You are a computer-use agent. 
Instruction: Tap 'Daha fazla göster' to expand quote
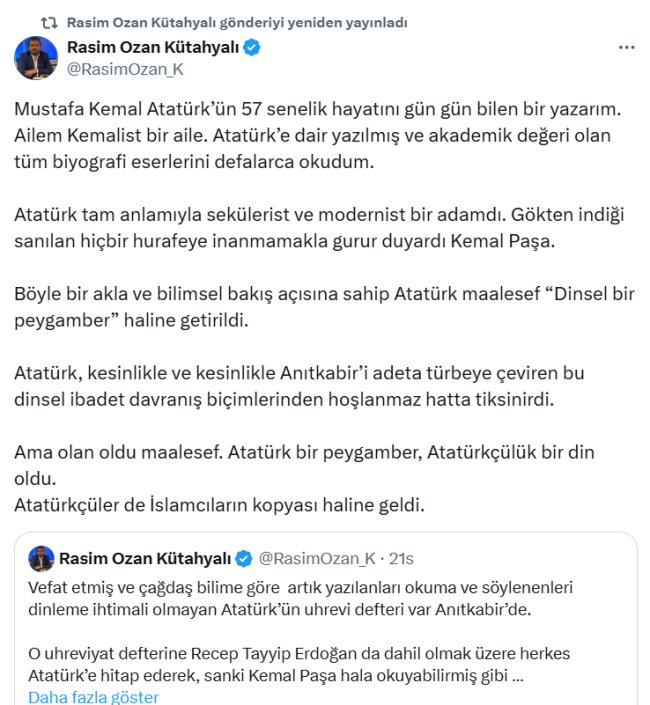(93, 696)
